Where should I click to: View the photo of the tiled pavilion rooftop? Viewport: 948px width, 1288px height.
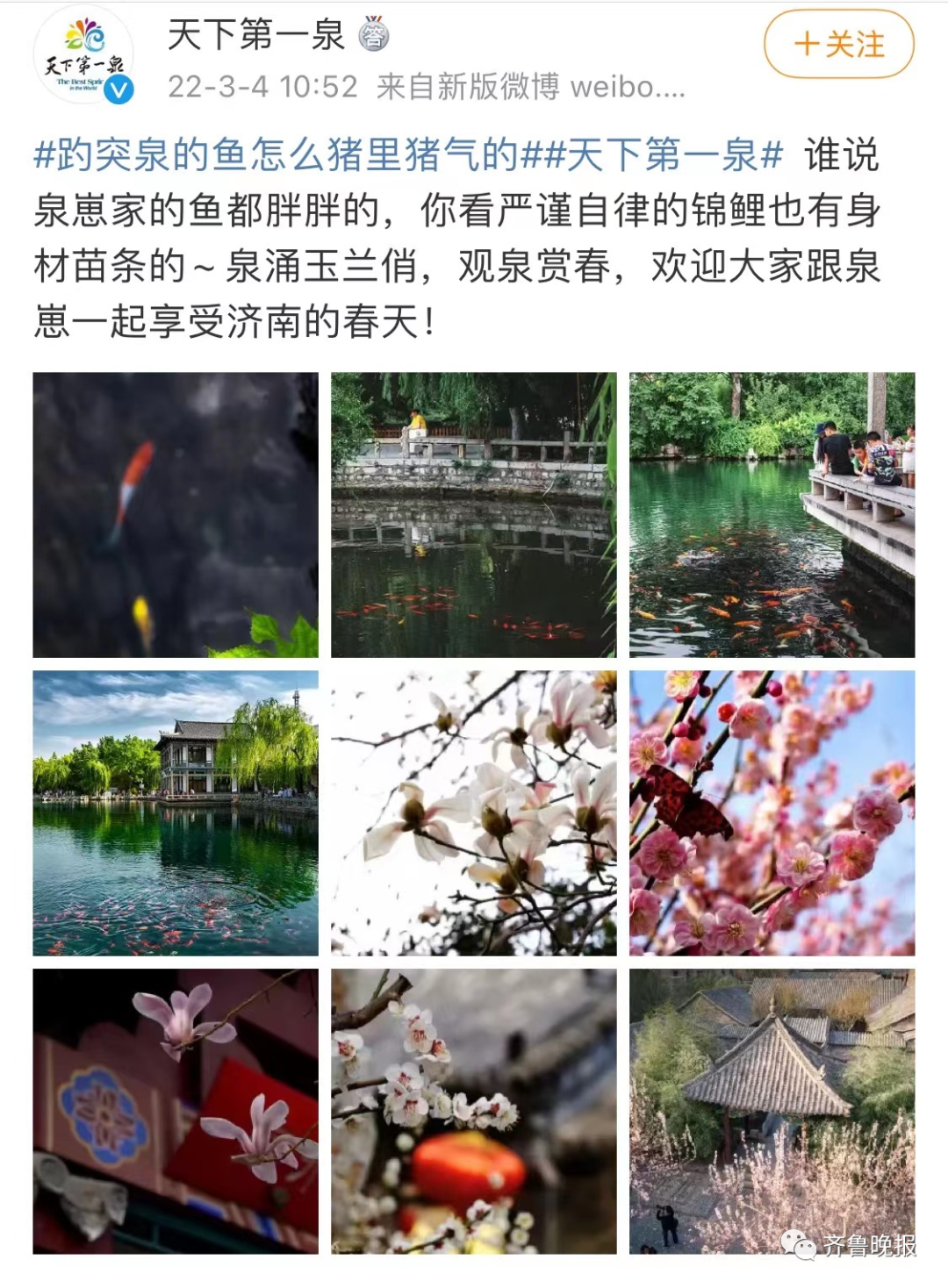point(772,1111)
